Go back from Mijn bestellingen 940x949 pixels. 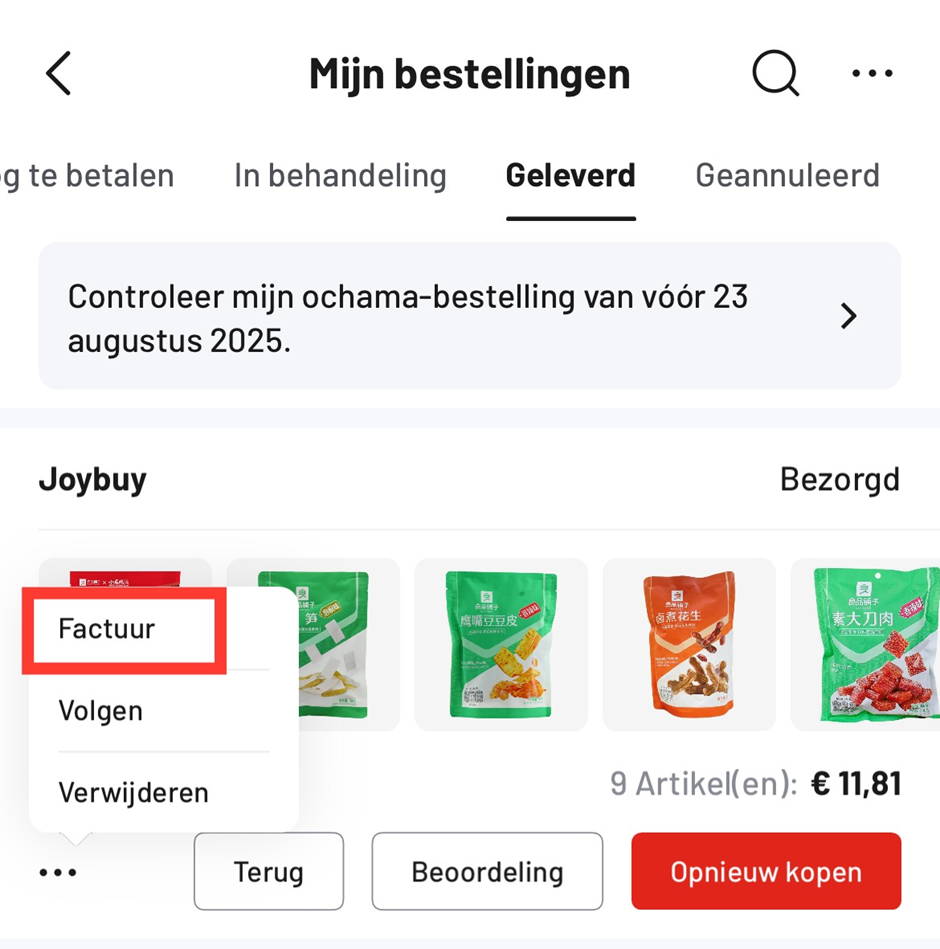coord(59,74)
